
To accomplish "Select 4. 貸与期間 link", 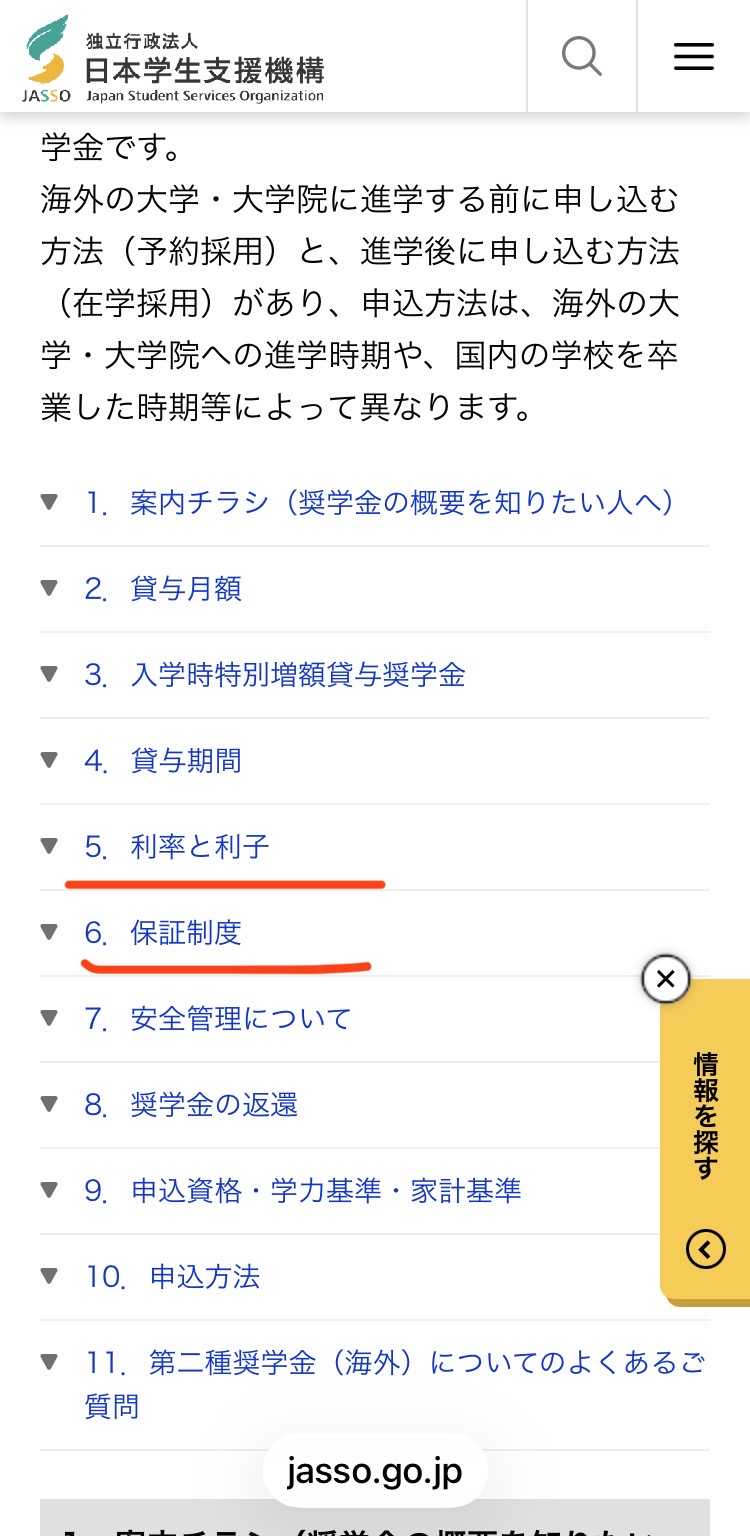I will (163, 760).
